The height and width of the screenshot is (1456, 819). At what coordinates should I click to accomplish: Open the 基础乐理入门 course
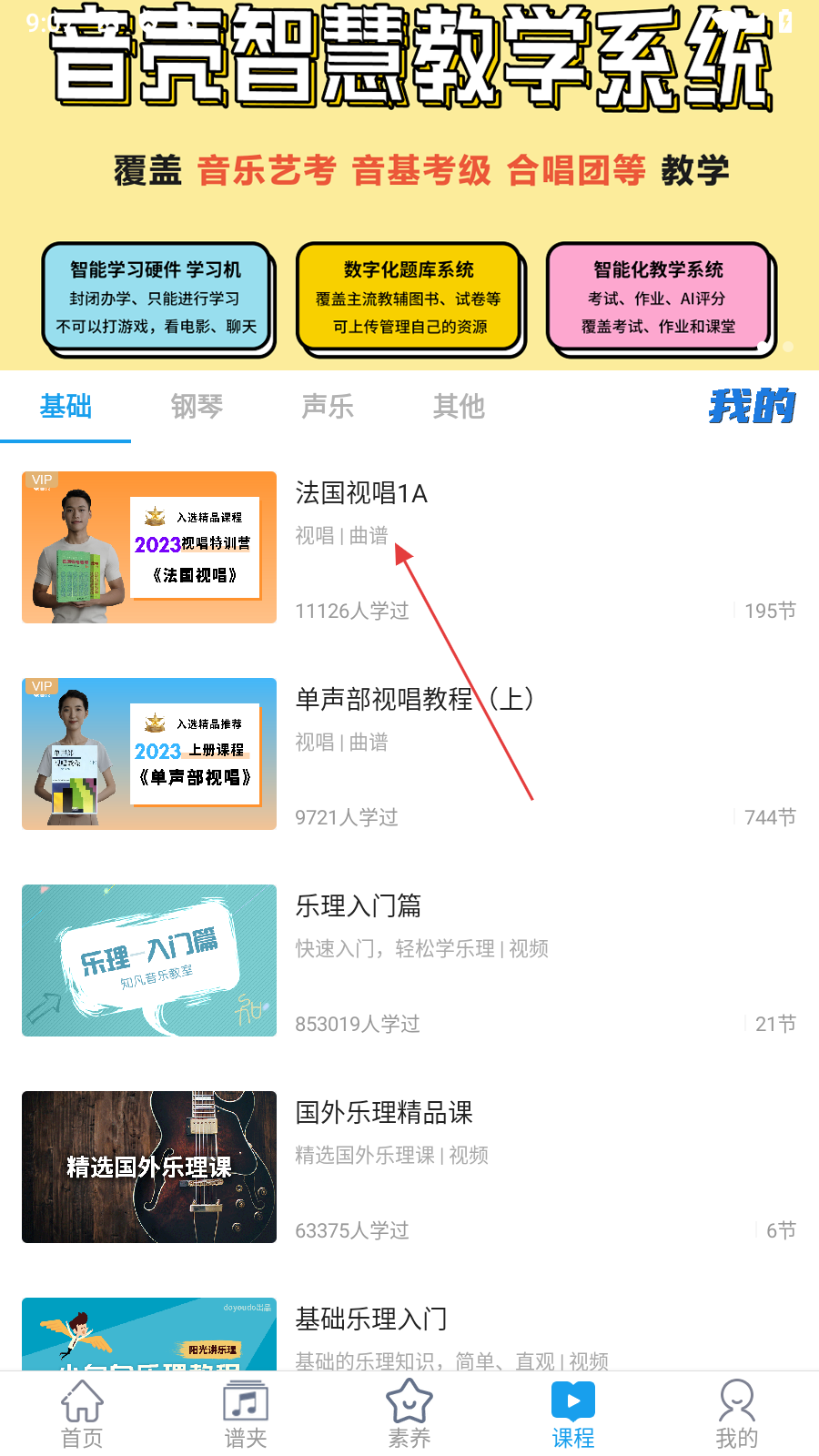tap(409, 1334)
